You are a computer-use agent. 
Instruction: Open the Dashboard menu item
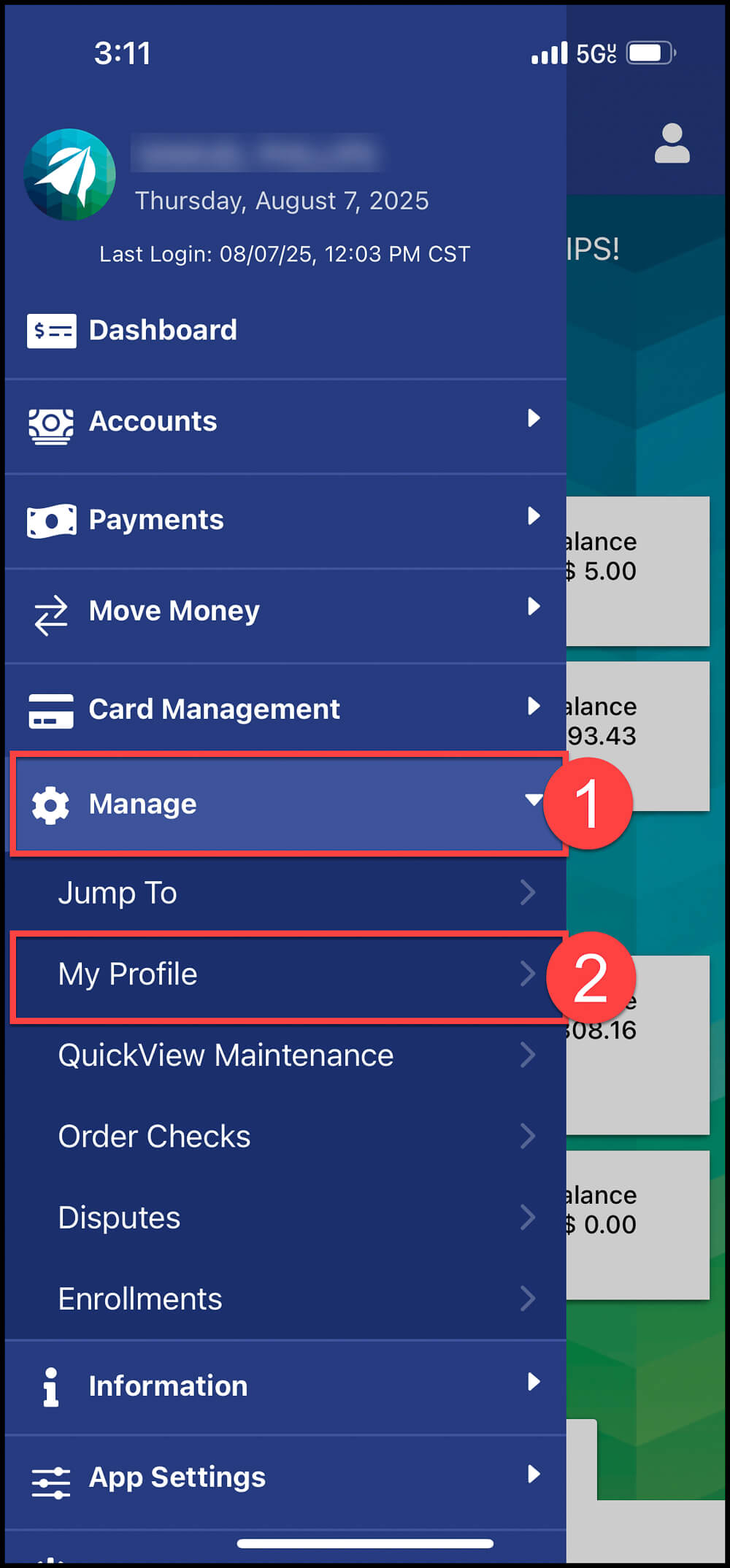[162, 331]
